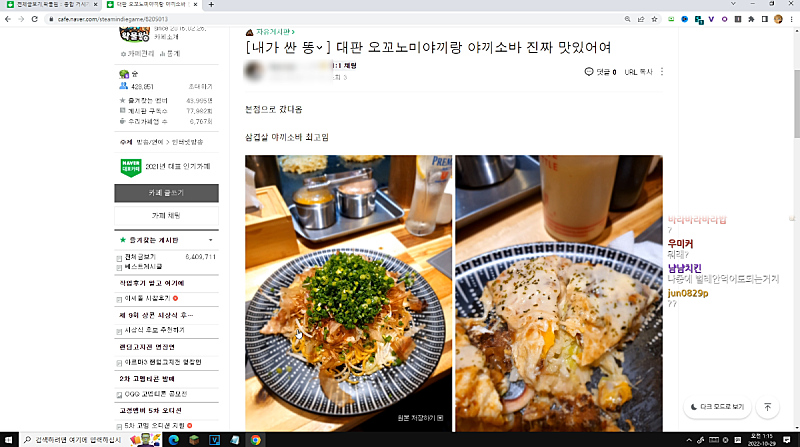Viewport: 800px width, 447px height.
Task: Open the 카페 채팅 button
Action: [167, 215]
